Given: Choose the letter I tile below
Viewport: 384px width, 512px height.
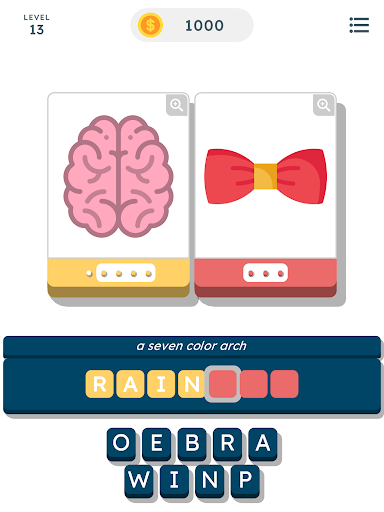Looking at the screenshot, I should coord(174,480).
